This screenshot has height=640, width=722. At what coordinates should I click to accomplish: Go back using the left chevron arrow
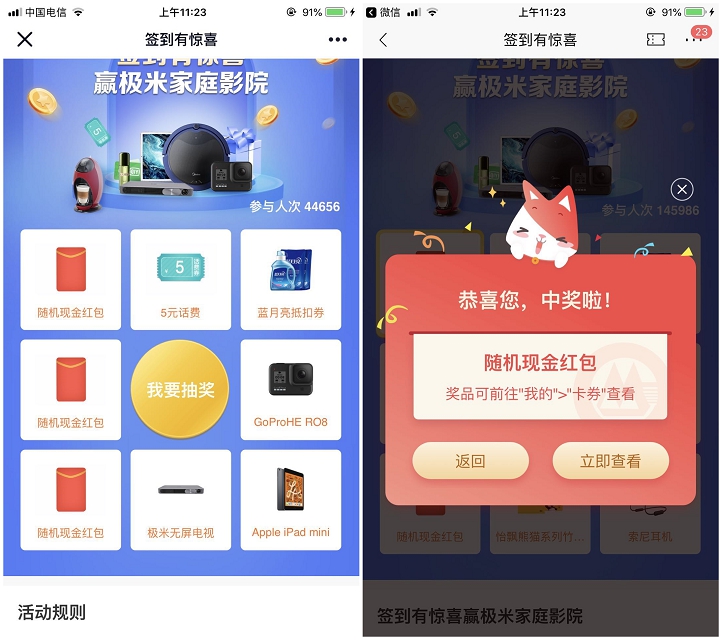point(383,39)
